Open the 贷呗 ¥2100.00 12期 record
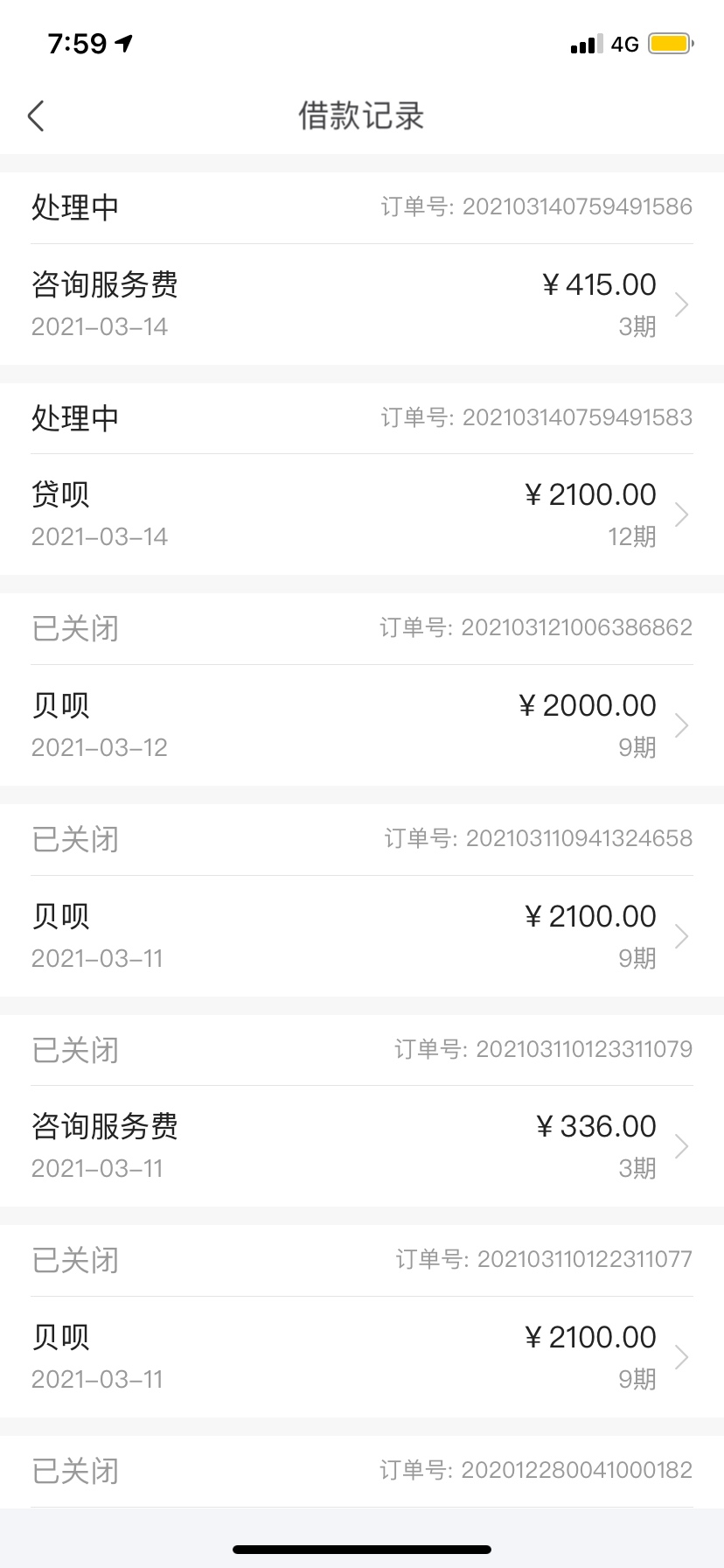Screen dimensions: 724x1568 (362, 514)
